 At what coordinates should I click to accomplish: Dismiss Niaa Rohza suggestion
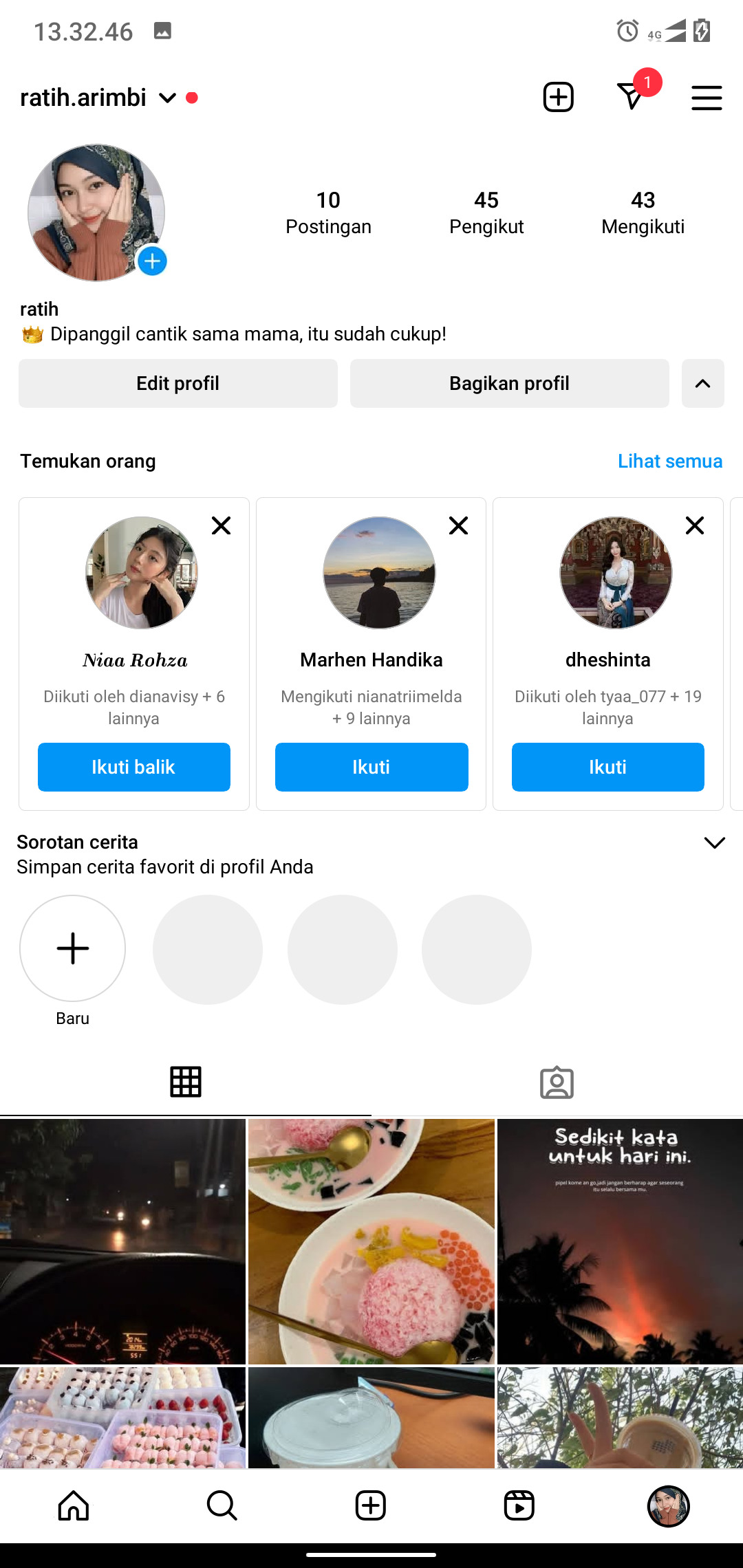pos(221,525)
